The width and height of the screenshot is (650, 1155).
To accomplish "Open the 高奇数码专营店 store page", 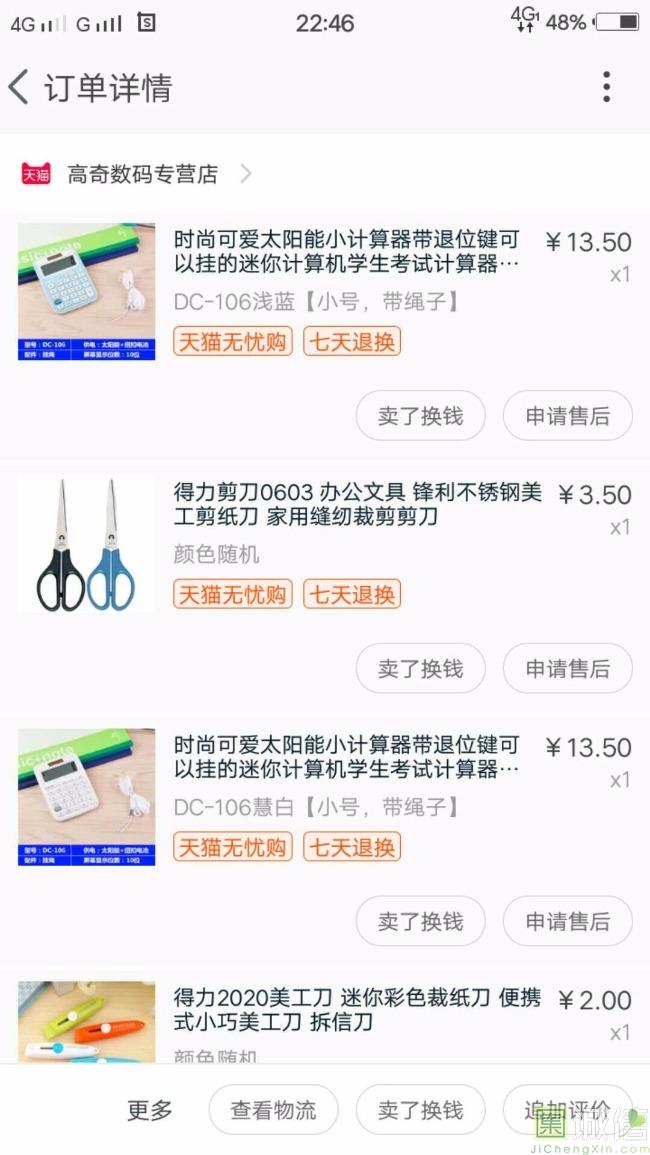I will [142, 174].
